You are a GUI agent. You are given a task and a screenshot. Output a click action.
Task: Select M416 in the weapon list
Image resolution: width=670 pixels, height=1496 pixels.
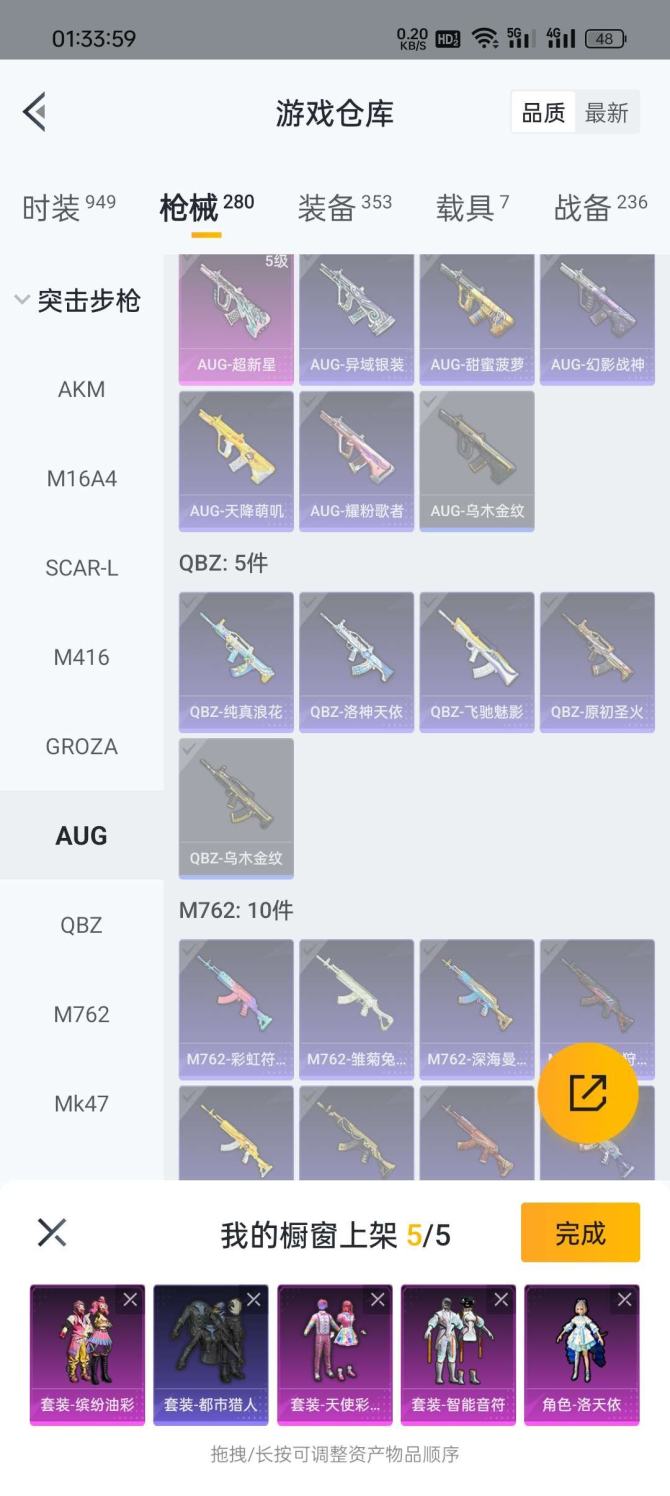point(81,657)
